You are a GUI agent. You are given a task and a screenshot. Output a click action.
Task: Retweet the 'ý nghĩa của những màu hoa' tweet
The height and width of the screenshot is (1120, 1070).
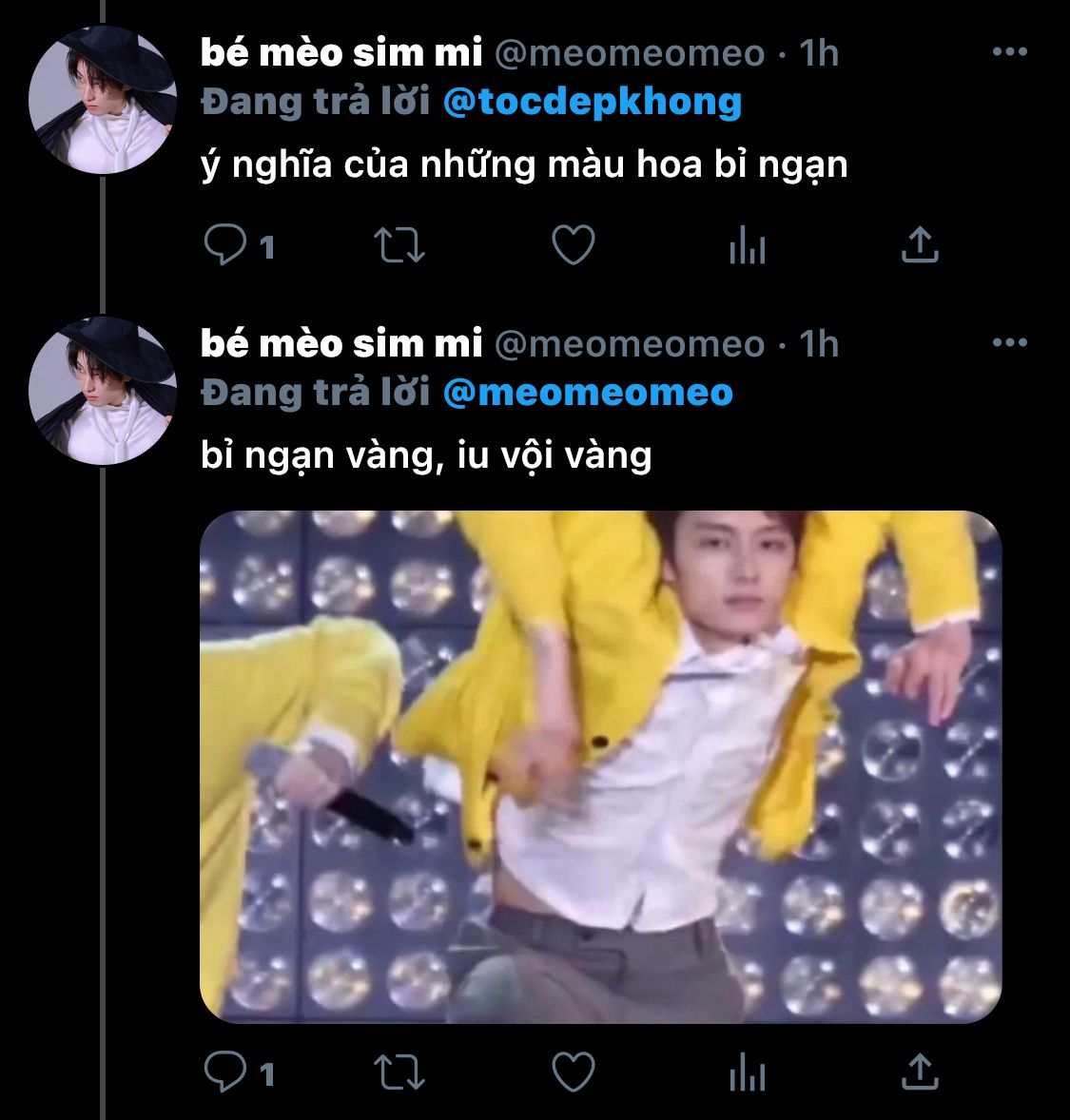[399, 245]
